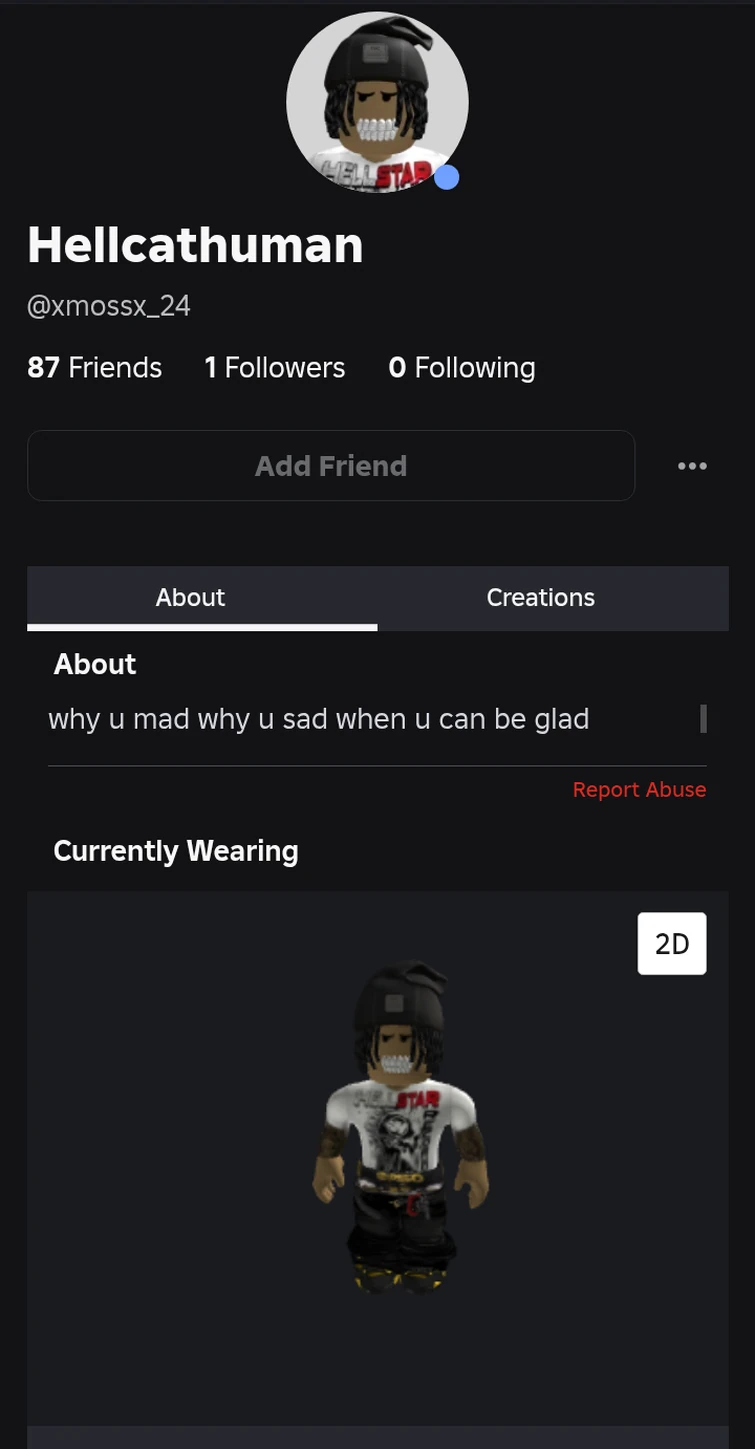This screenshot has width=755, height=1449.
Task: Select the 'why u mad' description text
Action: [x=318, y=718]
